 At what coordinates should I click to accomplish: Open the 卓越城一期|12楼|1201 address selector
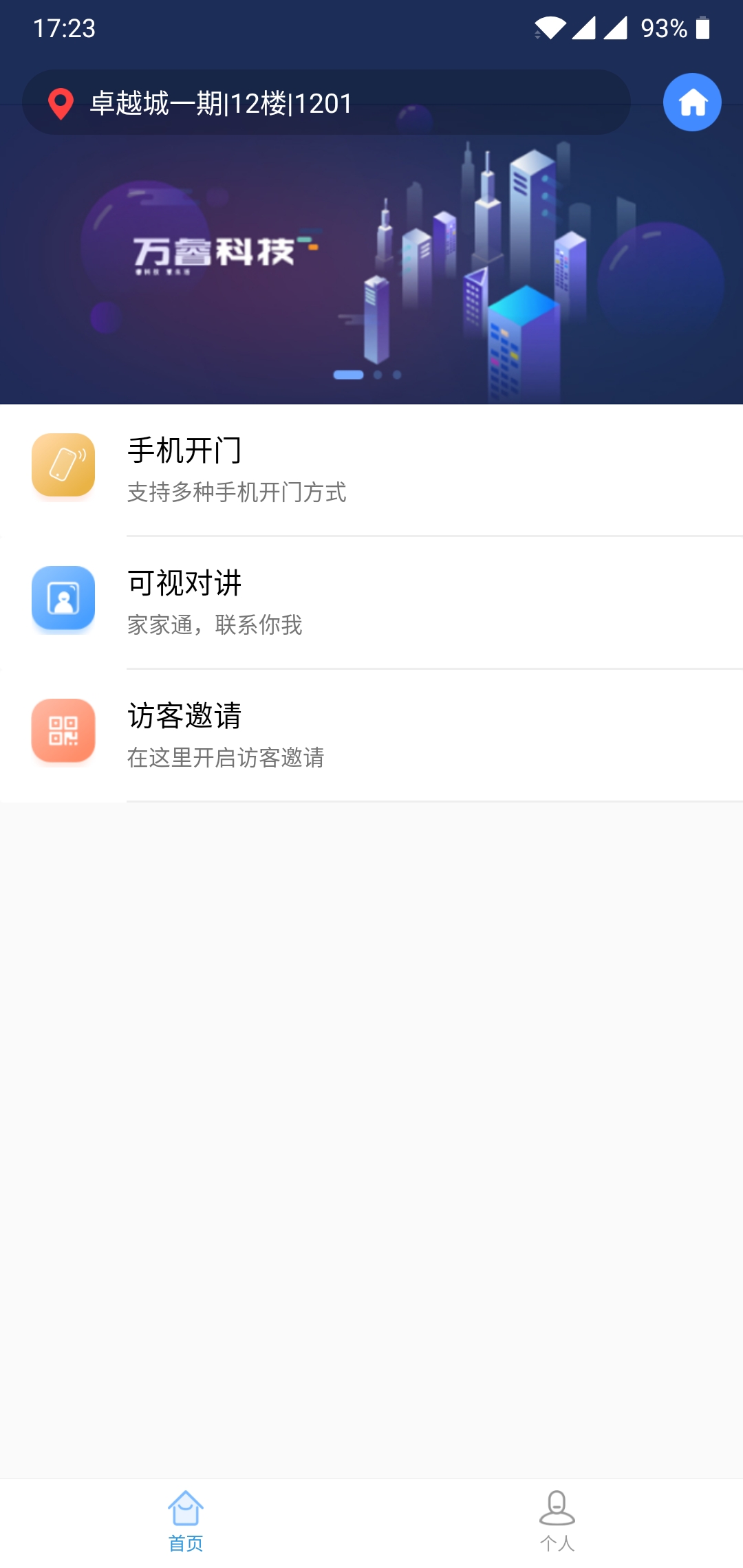(x=325, y=103)
